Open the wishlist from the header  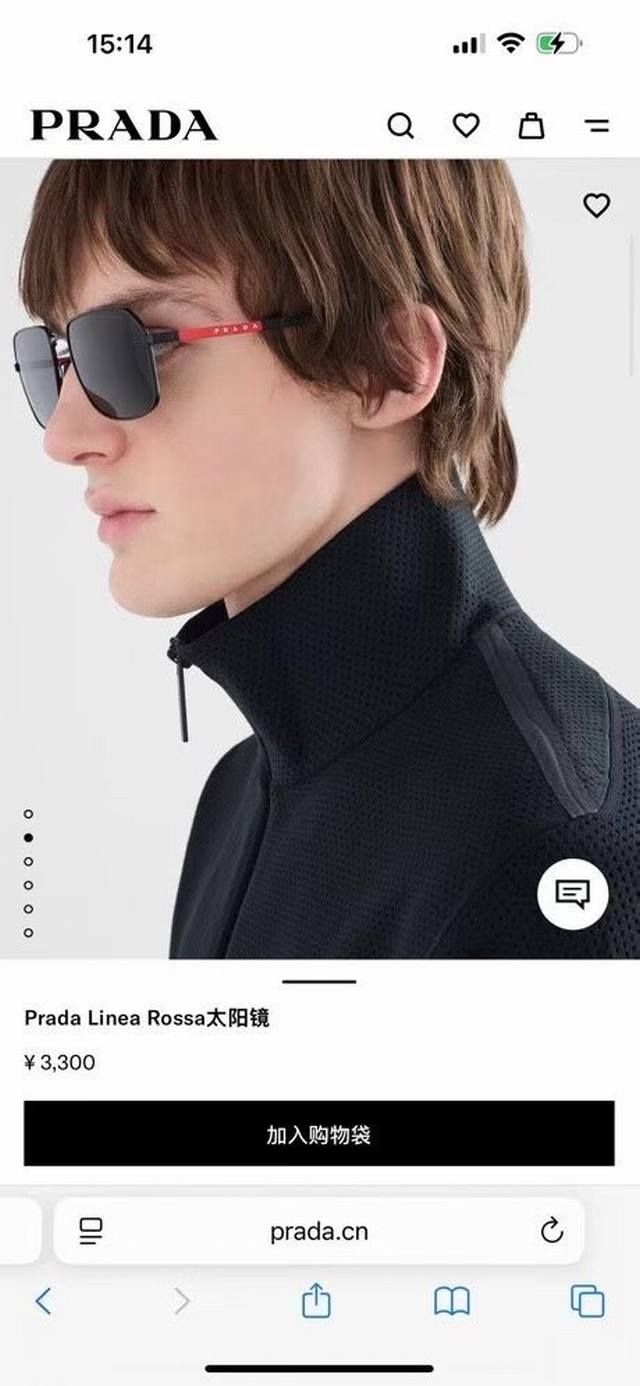click(466, 126)
